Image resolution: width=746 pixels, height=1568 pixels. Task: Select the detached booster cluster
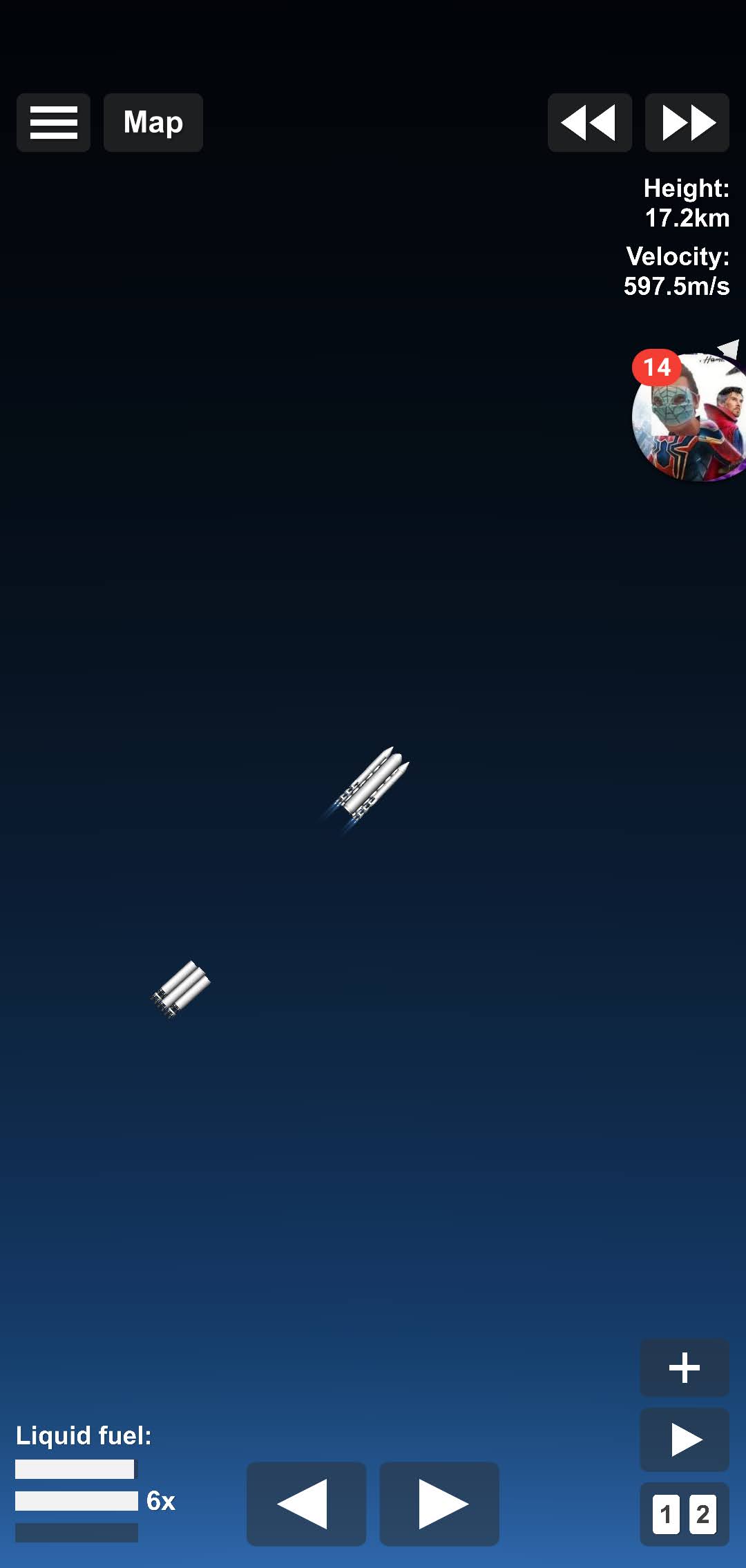pyautogui.click(x=180, y=989)
